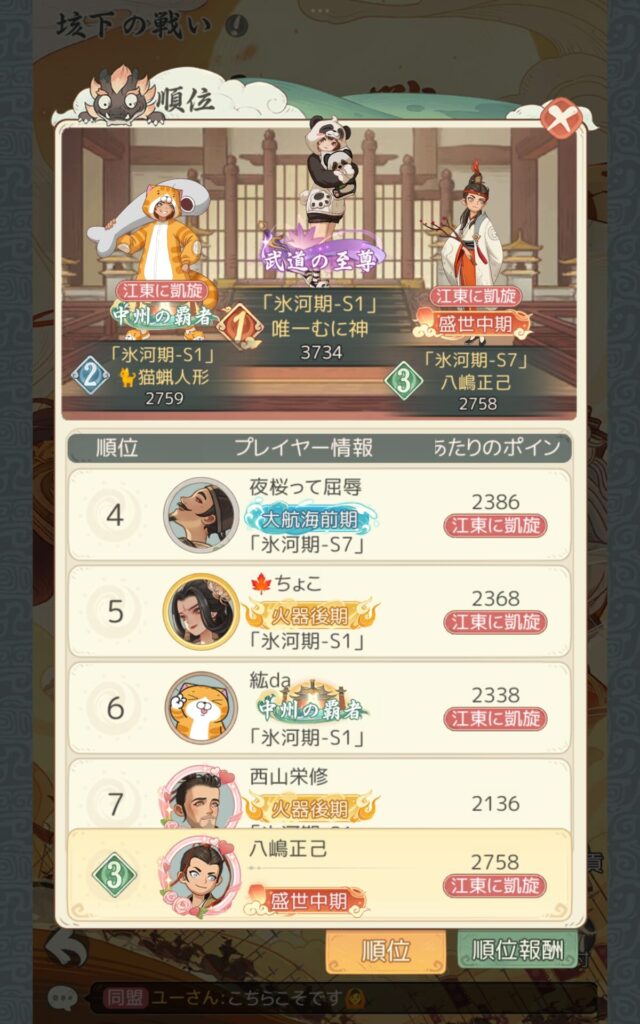Screen dimensions: 640x1024
Task: Select the 順位 tab
Action: [x=386, y=950]
